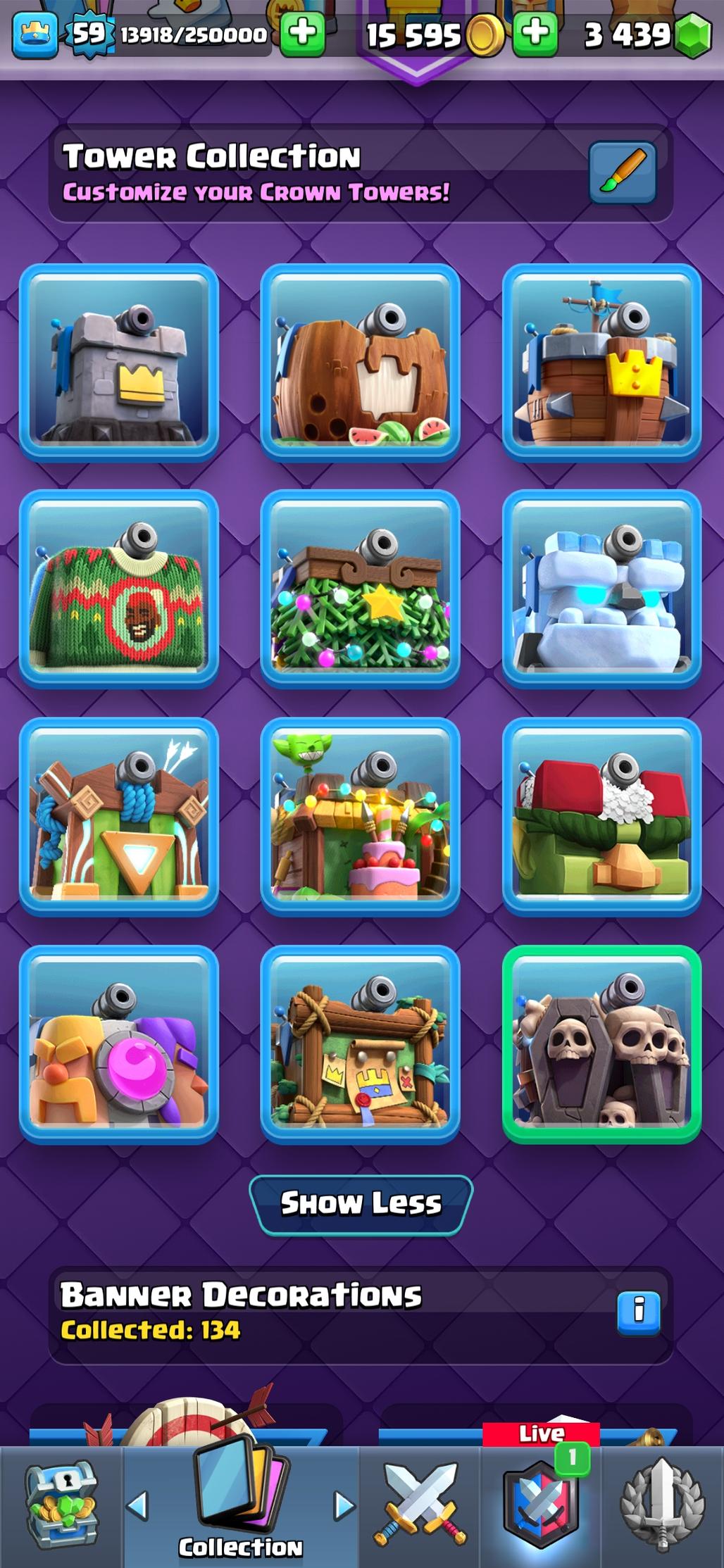Viewport: 724px width, 1568px height.
Task: Tap the paintbrush edit icon for Tower Collection
Action: coord(623,173)
